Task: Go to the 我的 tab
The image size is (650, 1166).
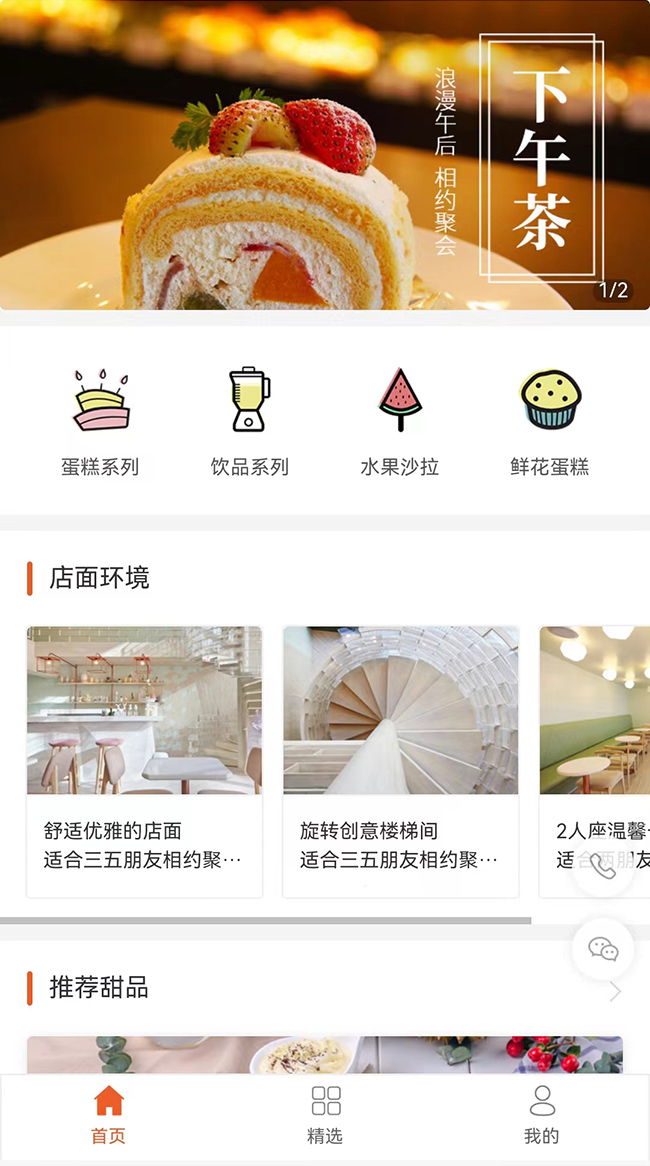Action: tap(541, 1115)
